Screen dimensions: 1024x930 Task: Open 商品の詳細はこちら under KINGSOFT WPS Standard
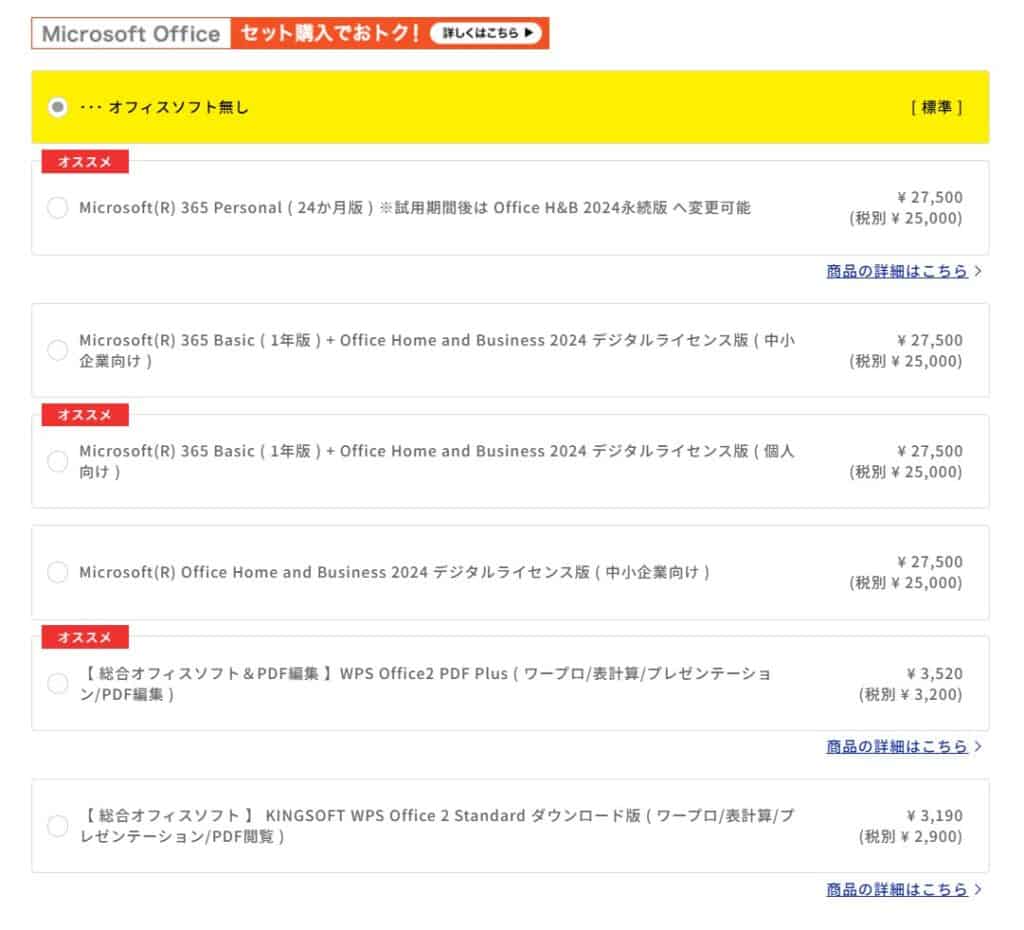click(x=898, y=889)
